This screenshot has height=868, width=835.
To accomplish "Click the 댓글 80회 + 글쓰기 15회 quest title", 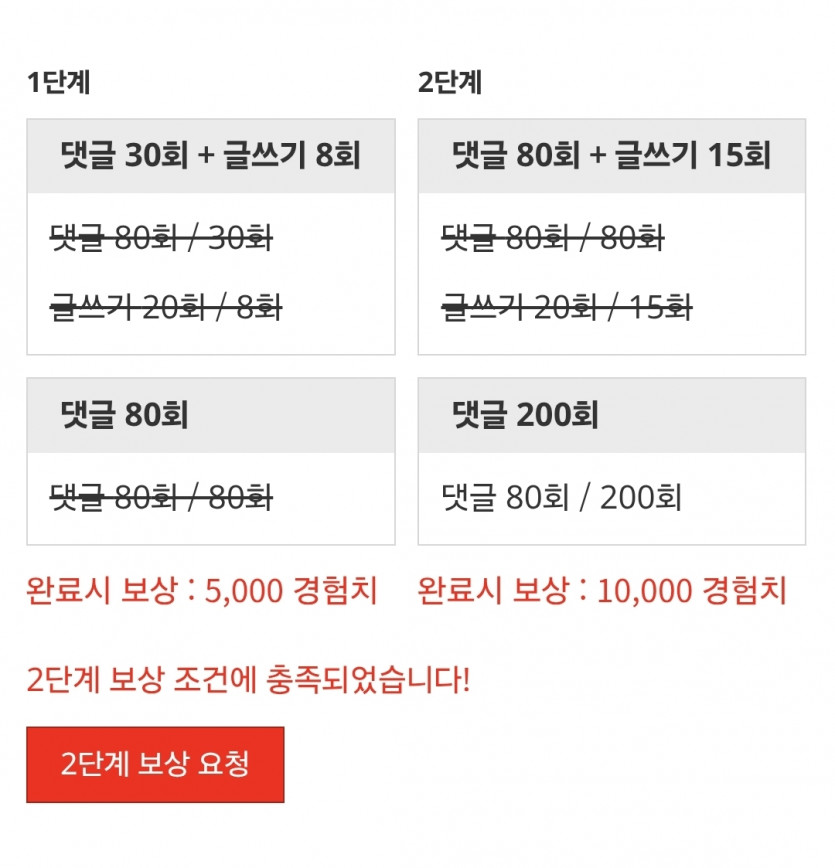I will point(611,156).
